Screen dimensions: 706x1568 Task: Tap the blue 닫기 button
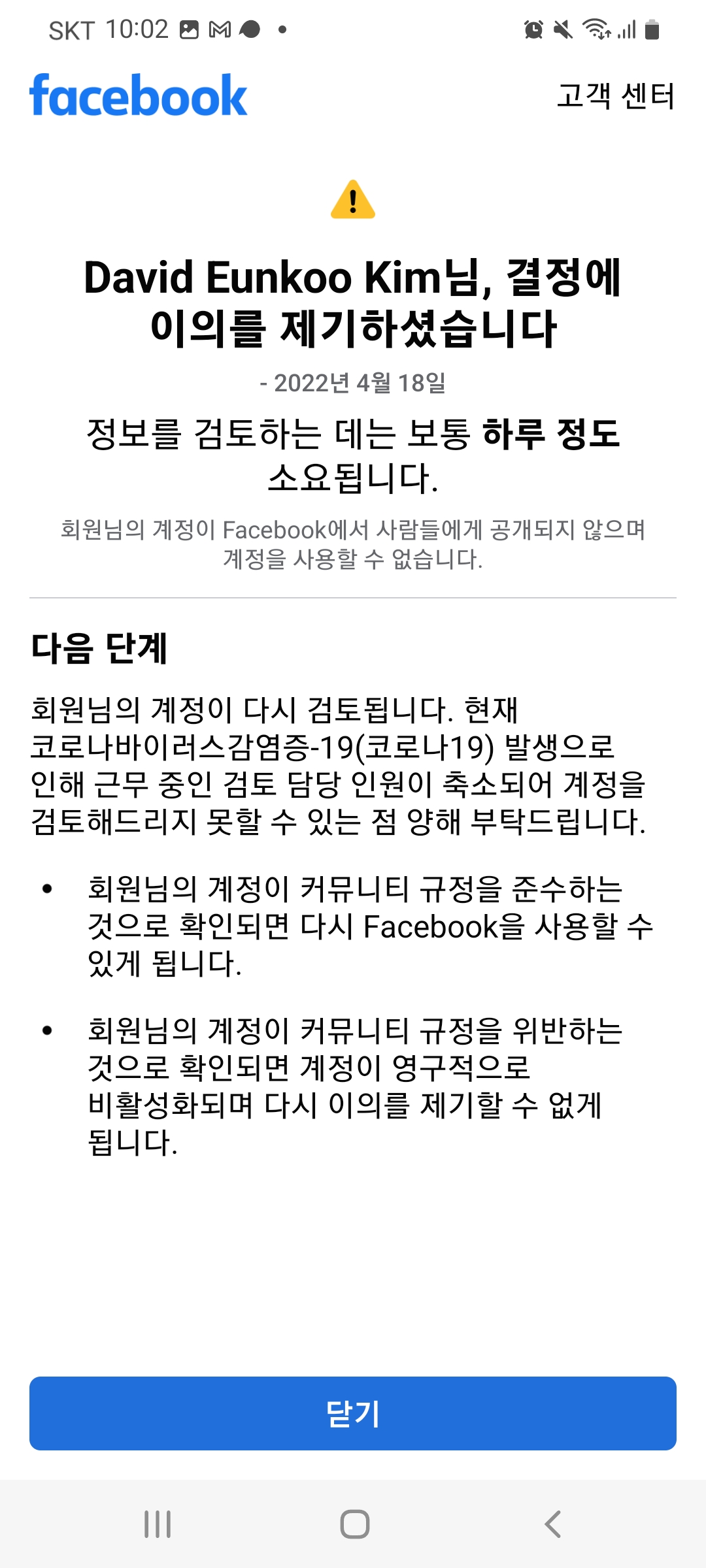pos(353,1413)
